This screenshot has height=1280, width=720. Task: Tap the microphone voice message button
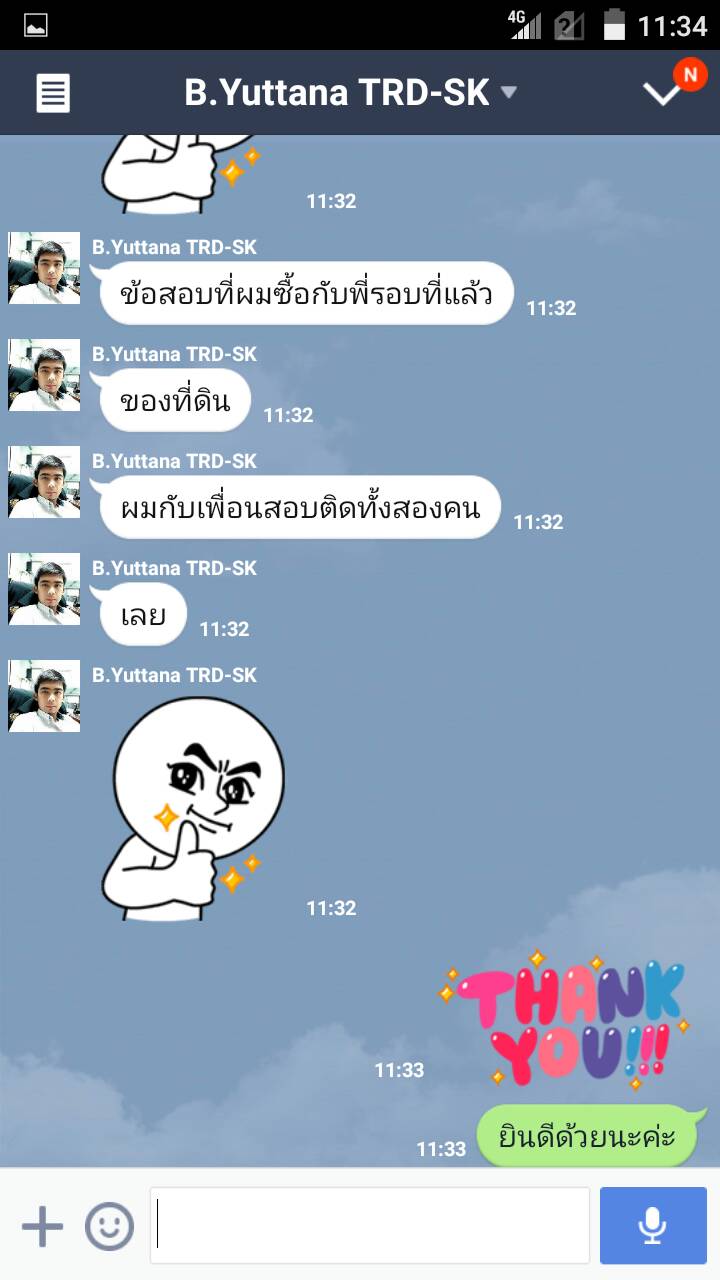pos(653,1226)
